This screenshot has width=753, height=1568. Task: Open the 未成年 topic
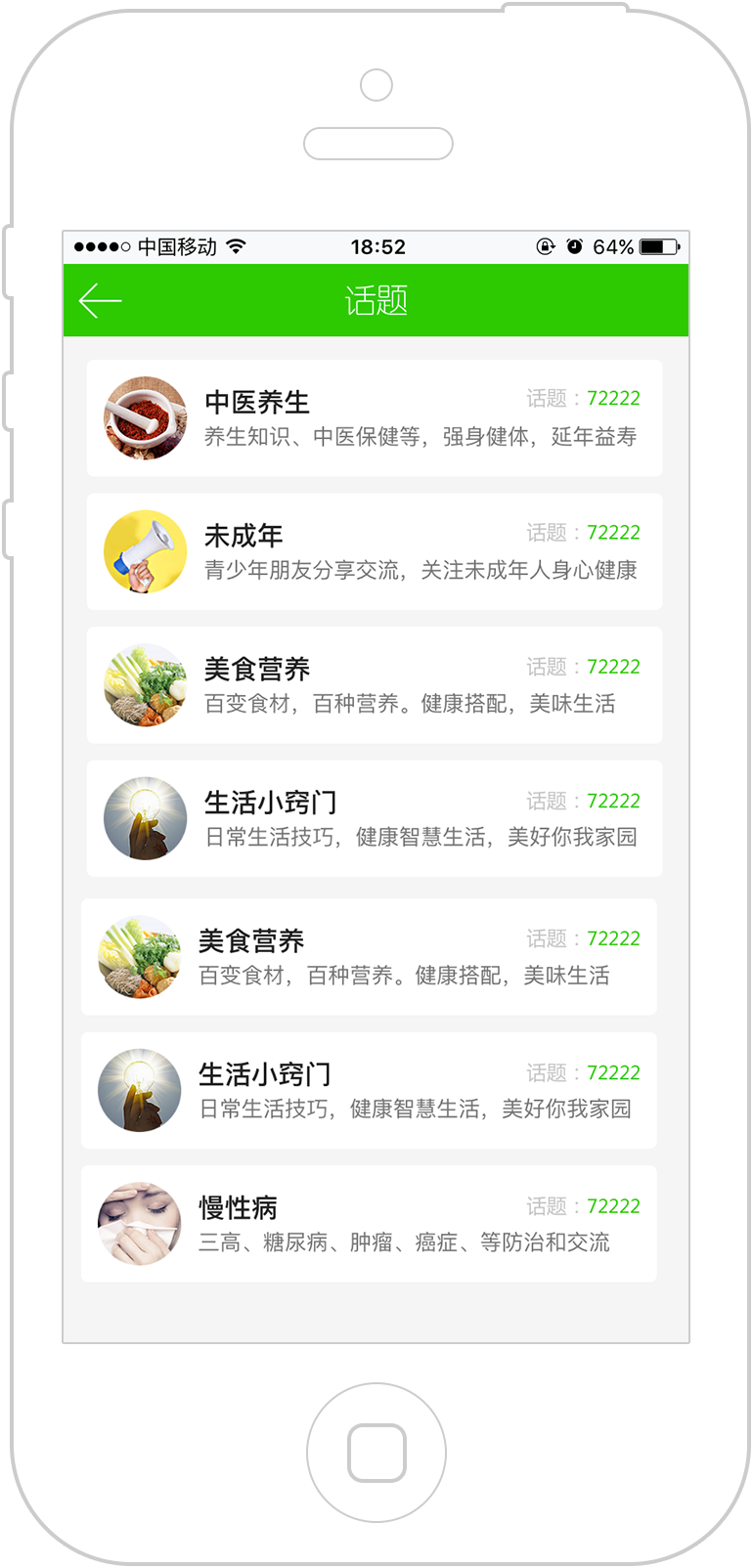click(375, 552)
